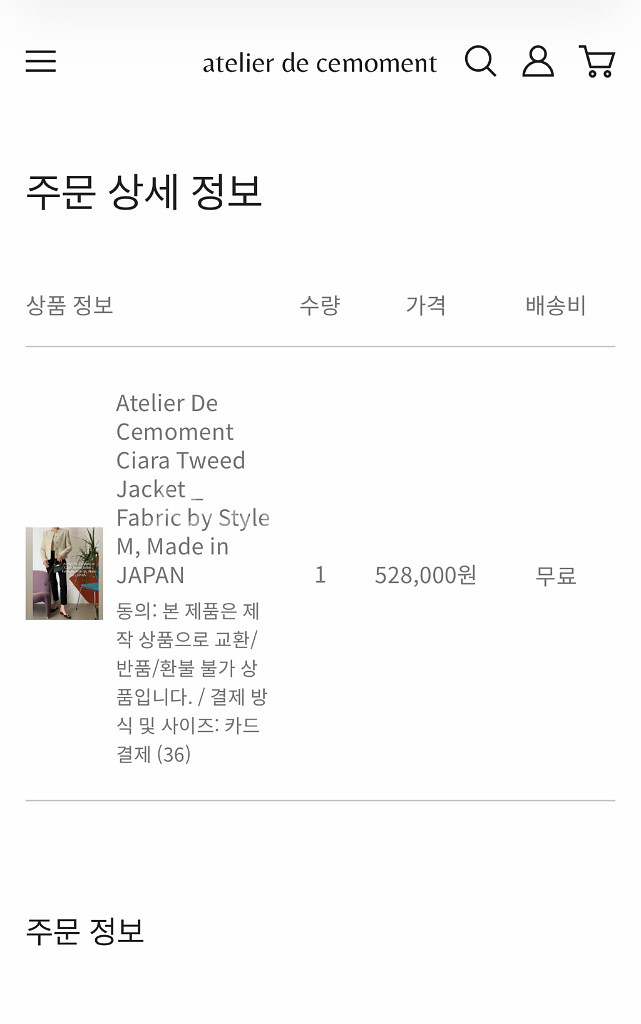This screenshot has height=1024, width=641.
Task: Go to atelier de cemoment home
Action: pos(319,63)
